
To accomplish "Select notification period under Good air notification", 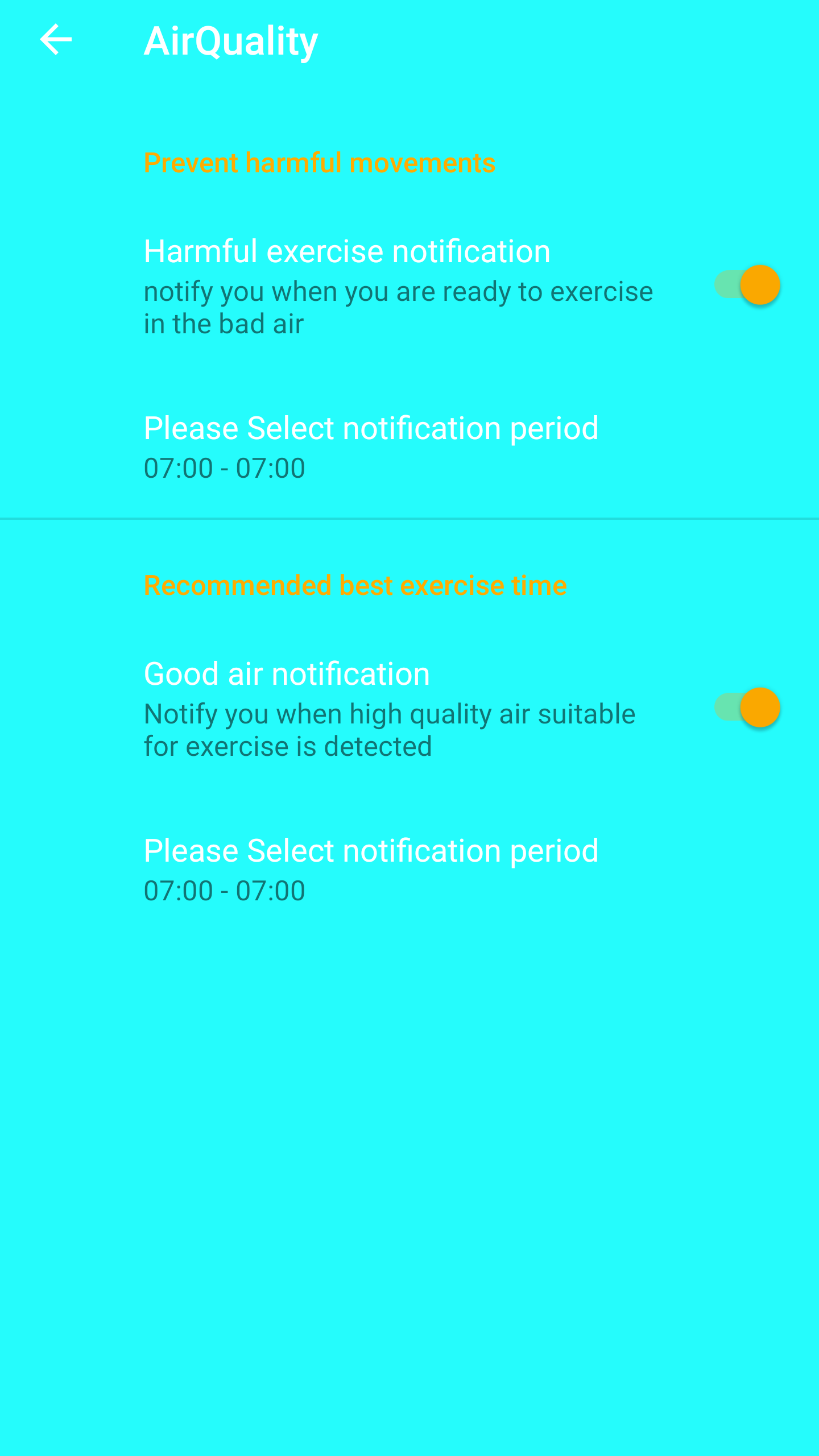I will [x=371, y=870].
